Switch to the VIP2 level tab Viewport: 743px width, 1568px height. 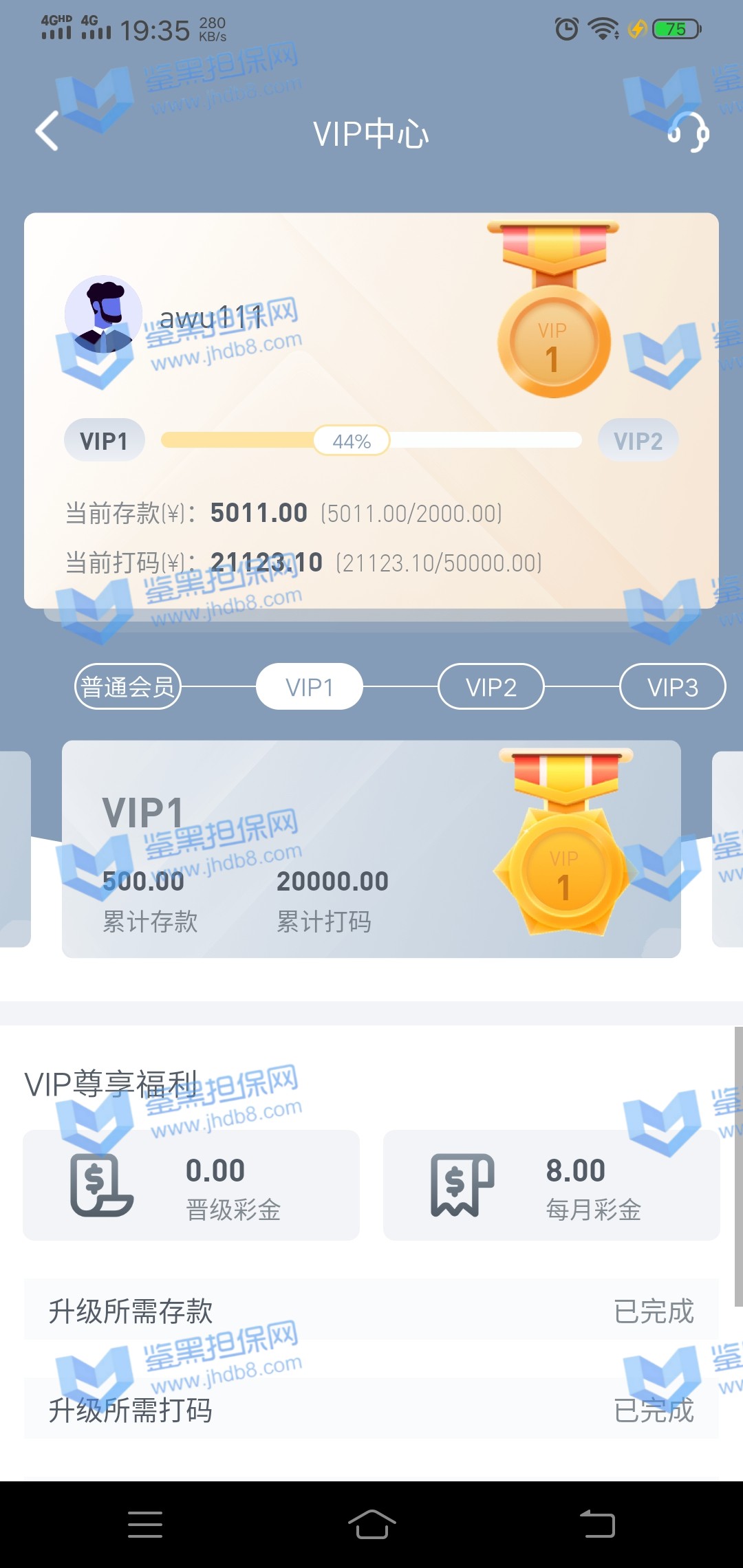[491, 686]
